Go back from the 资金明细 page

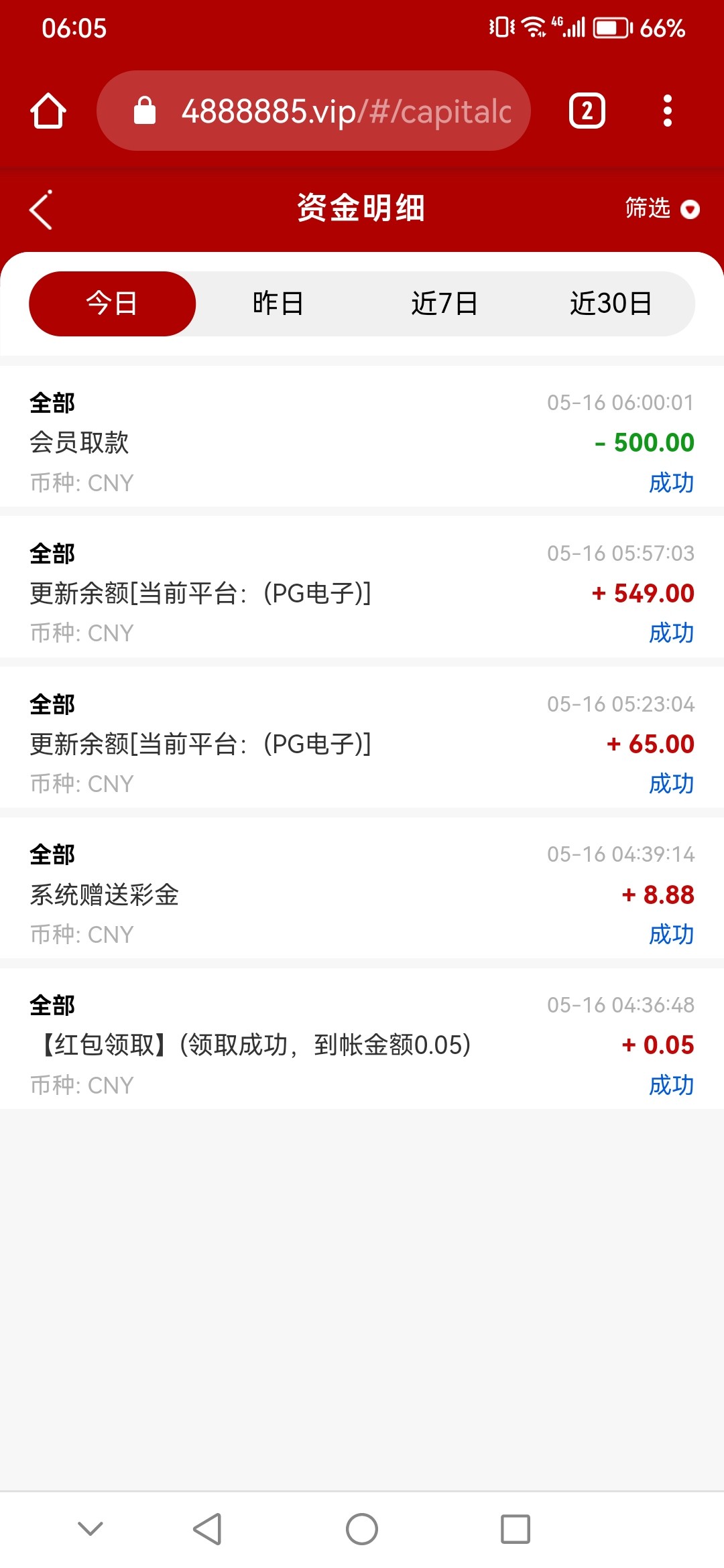(42, 210)
